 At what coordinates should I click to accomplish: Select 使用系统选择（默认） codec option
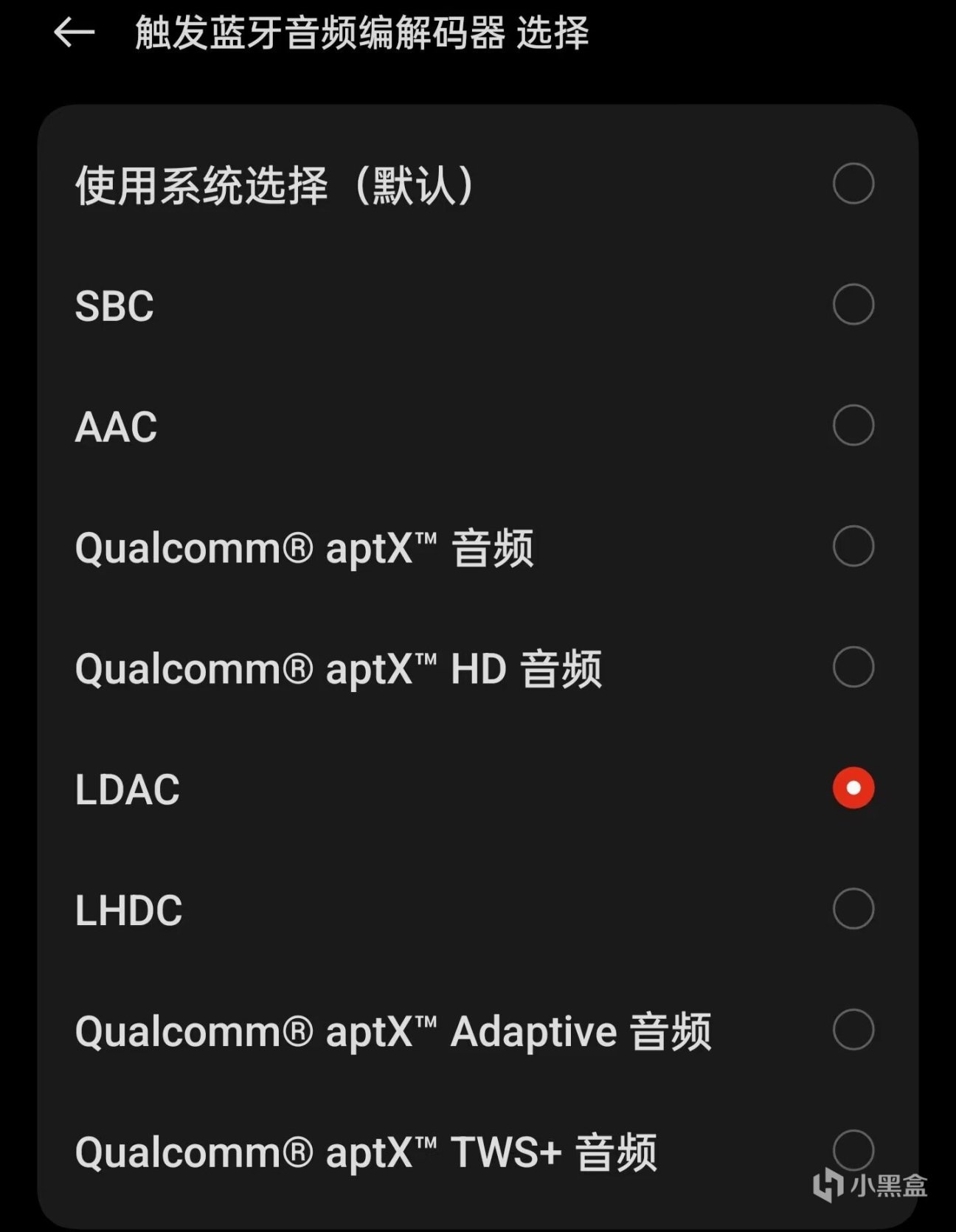click(x=853, y=184)
